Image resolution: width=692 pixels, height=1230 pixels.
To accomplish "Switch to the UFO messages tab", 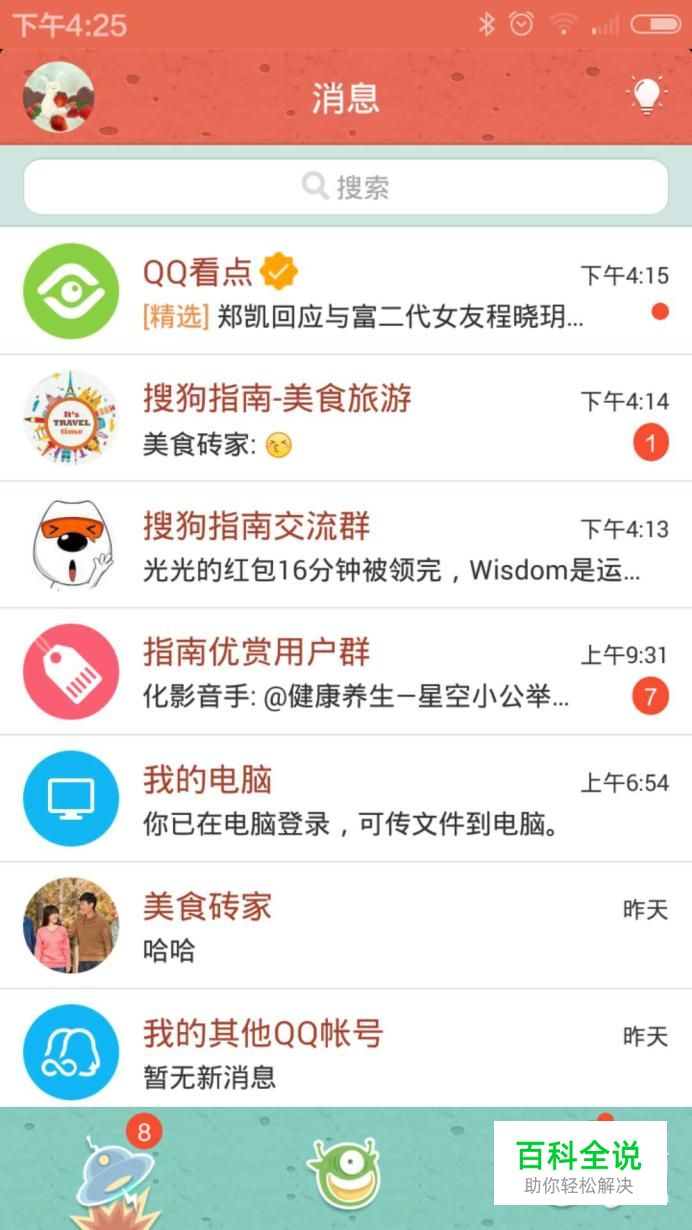I will point(117,1175).
